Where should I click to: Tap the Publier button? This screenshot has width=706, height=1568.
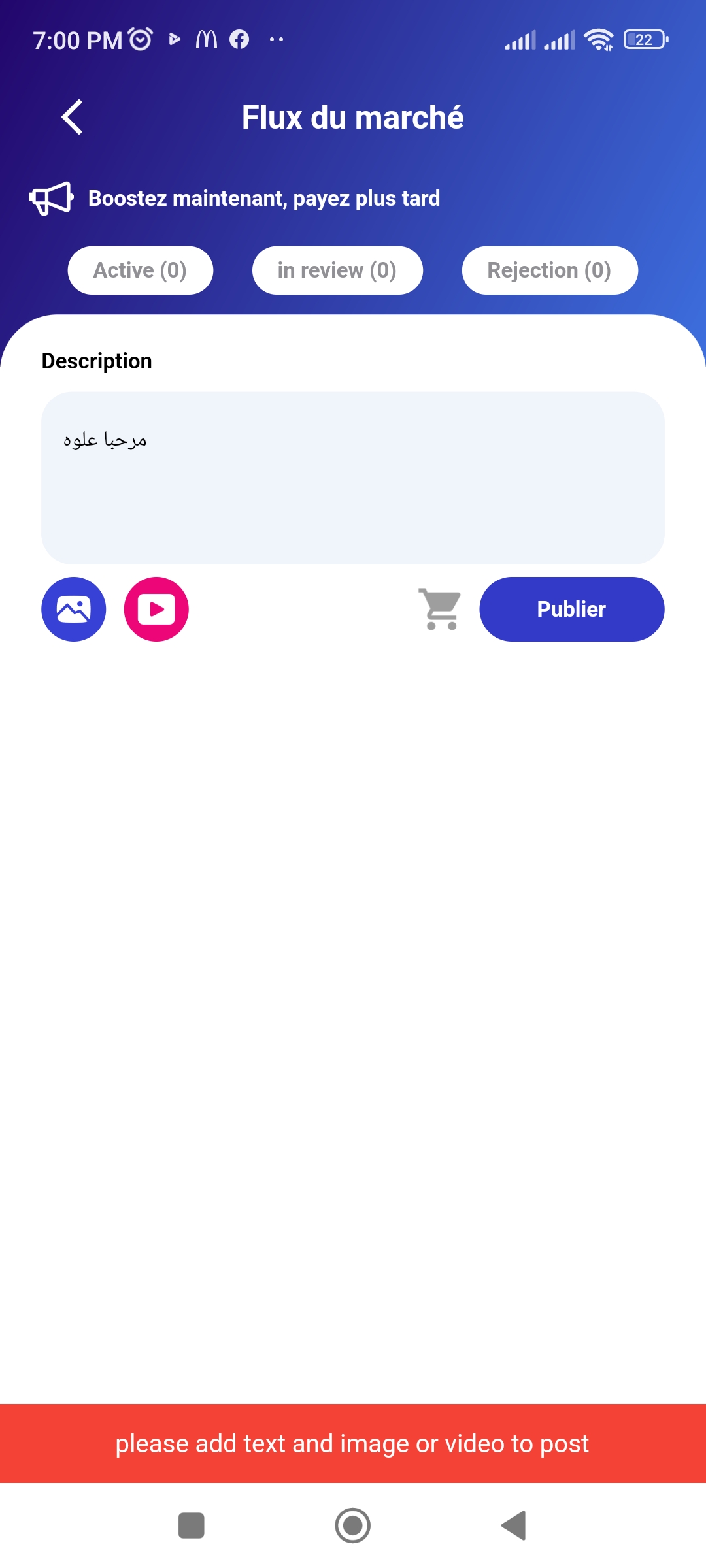coord(572,610)
